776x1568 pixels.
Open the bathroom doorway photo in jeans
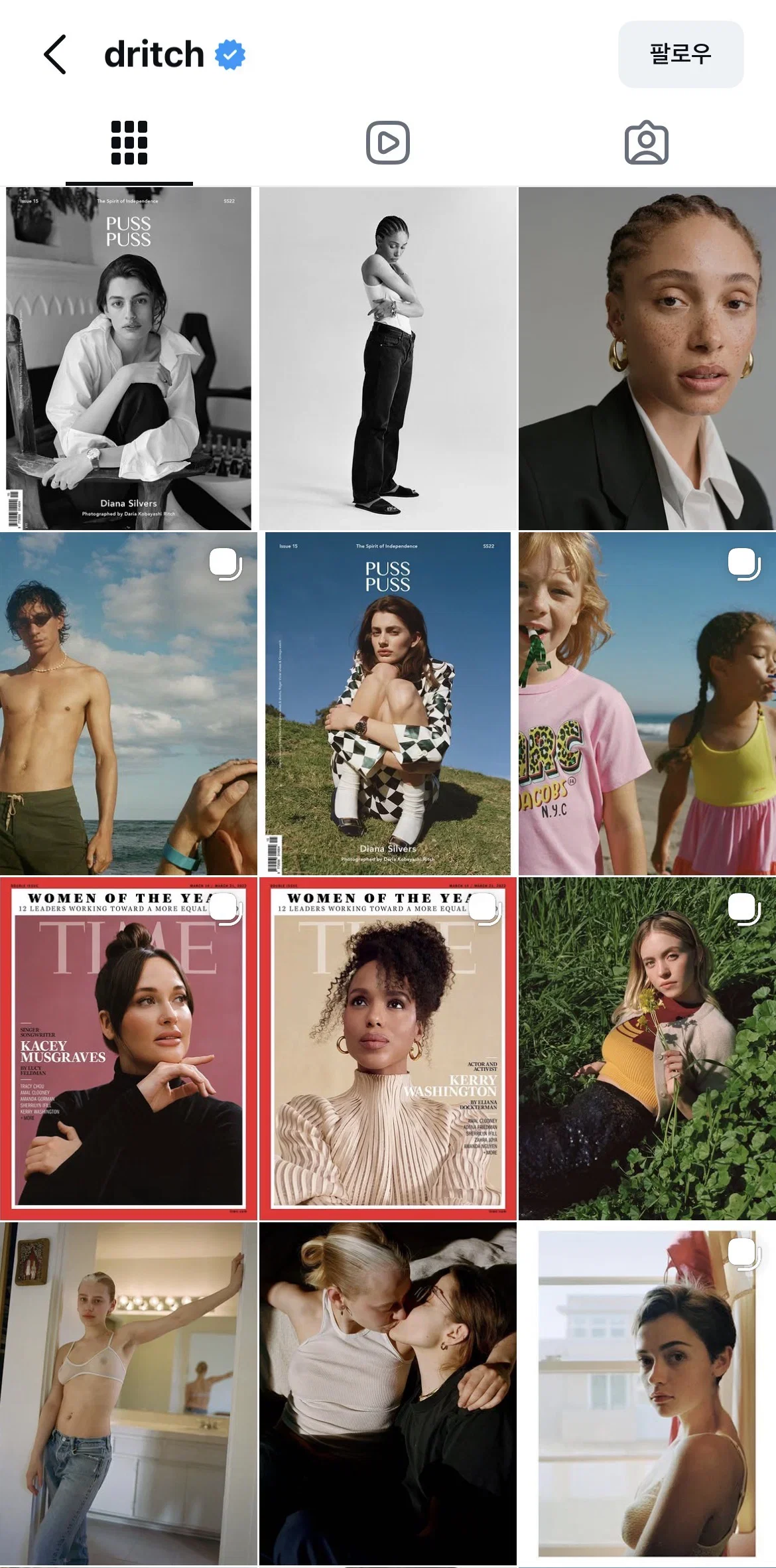click(129, 1393)
